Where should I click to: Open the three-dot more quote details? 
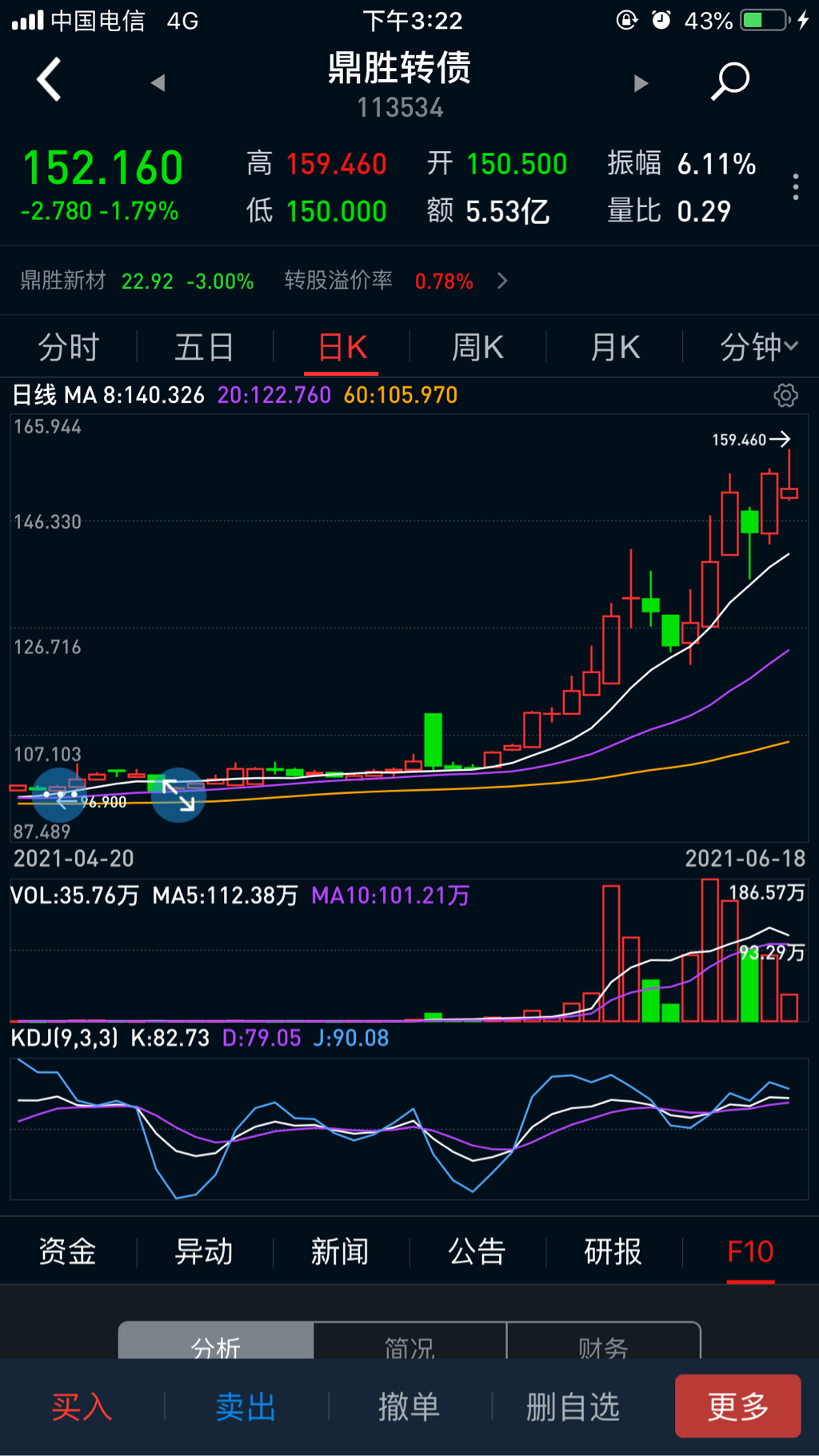[795, 187]
